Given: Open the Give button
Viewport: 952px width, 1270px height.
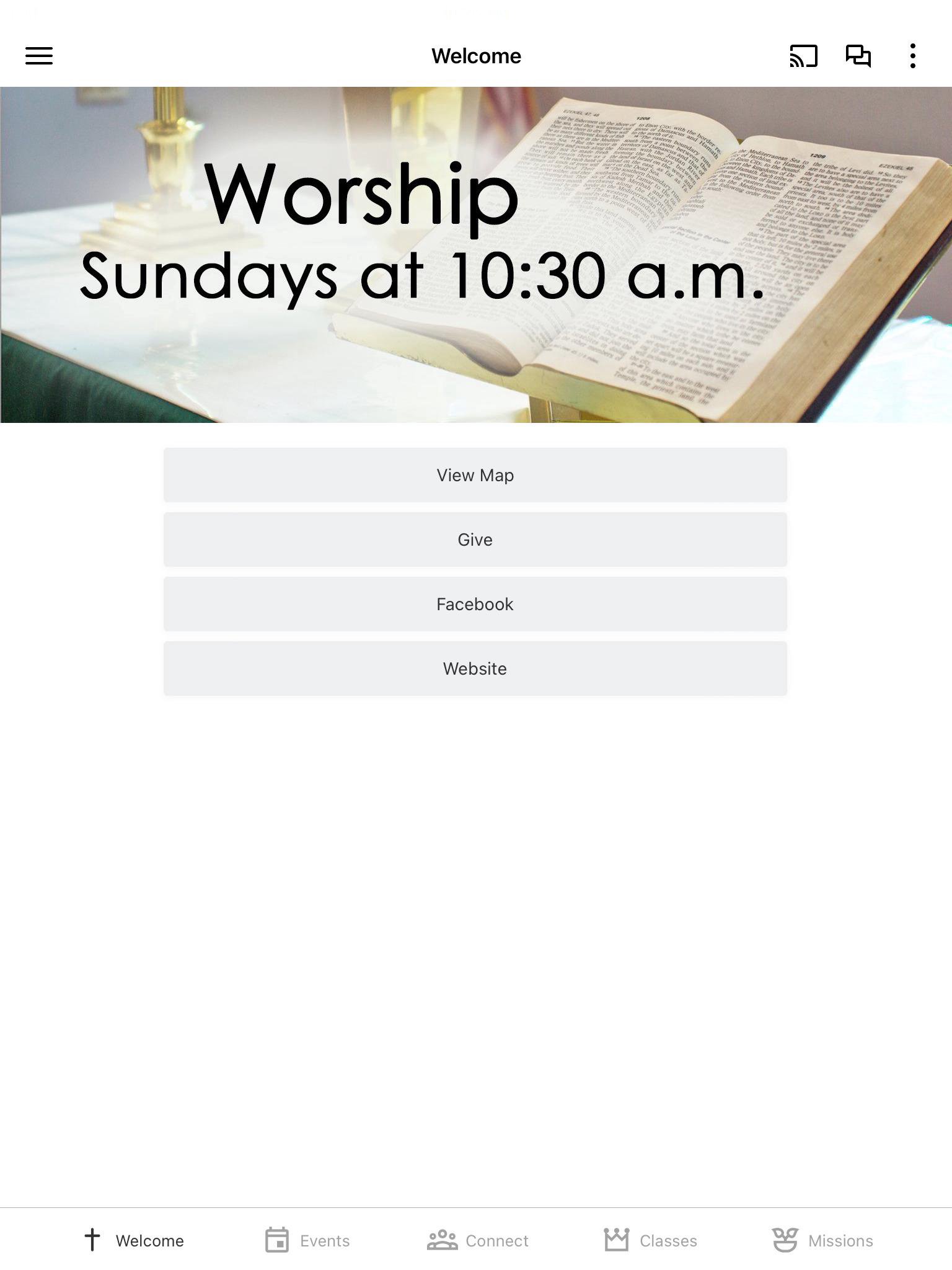Looking at the screenshot, I should pos(475,540).
